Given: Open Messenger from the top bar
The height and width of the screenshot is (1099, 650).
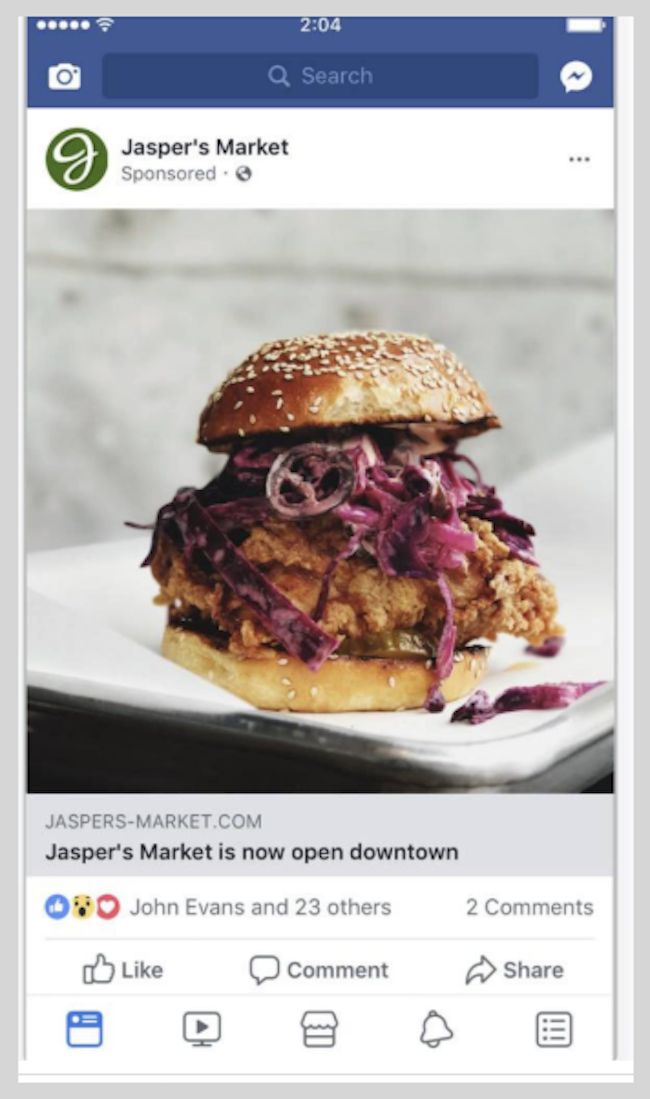Looking at the screenshot, I should [576, 76].
